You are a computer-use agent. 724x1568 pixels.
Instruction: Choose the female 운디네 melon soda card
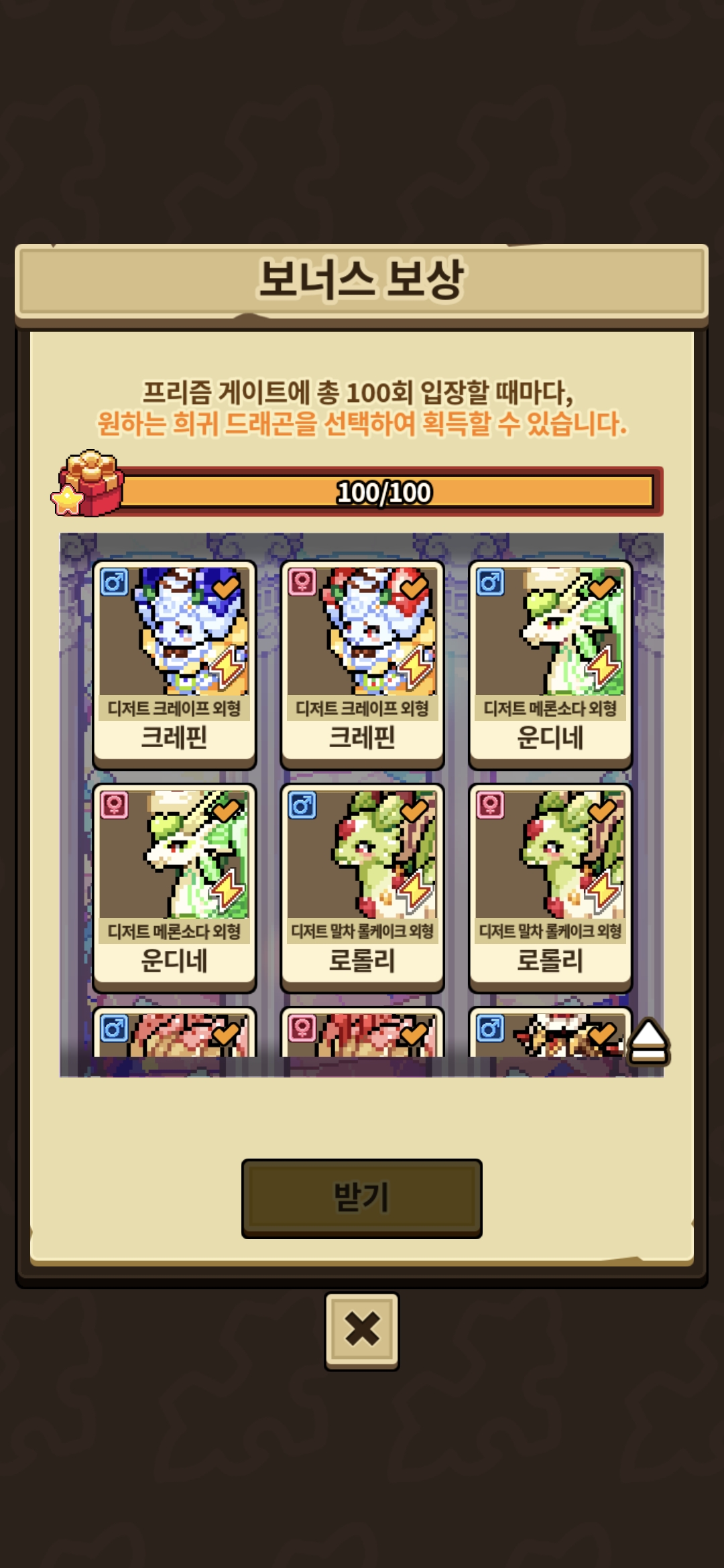coord(174,887)
